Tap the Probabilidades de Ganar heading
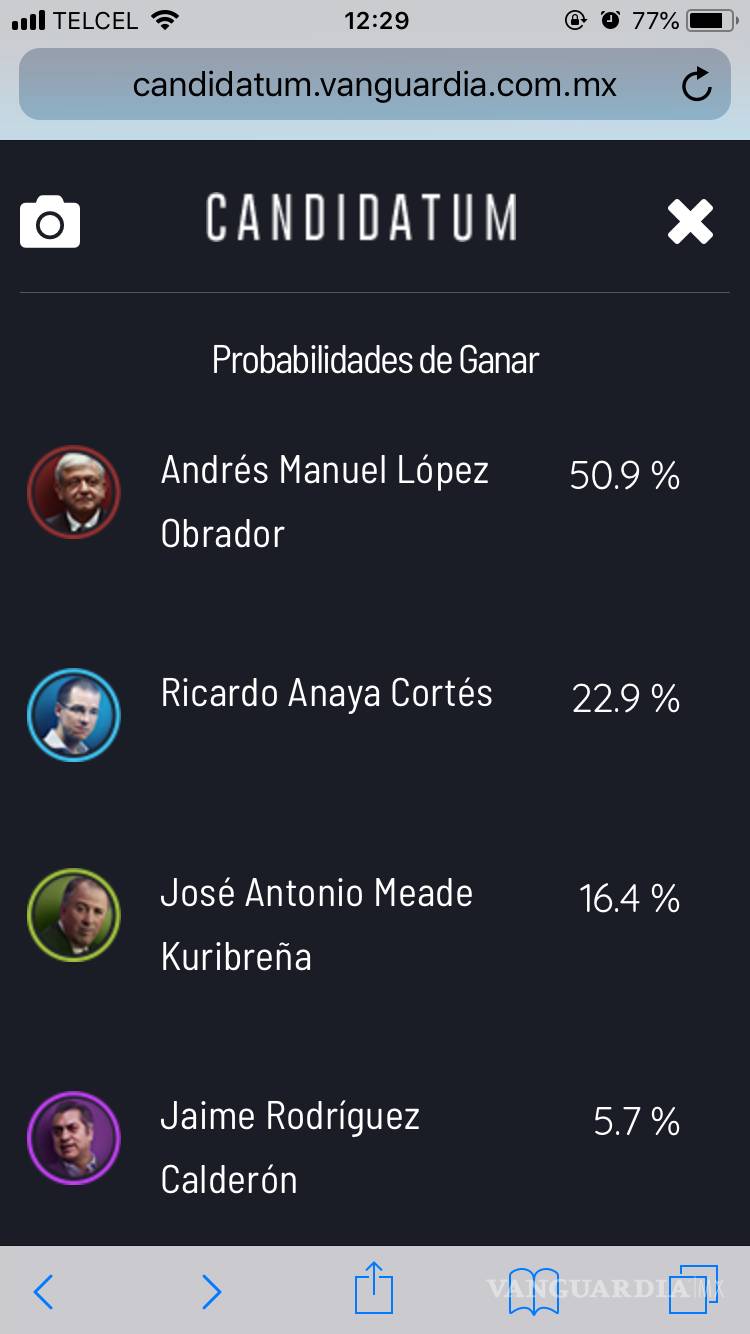The width and height of the screenshot is (750, 1334). 375,359
